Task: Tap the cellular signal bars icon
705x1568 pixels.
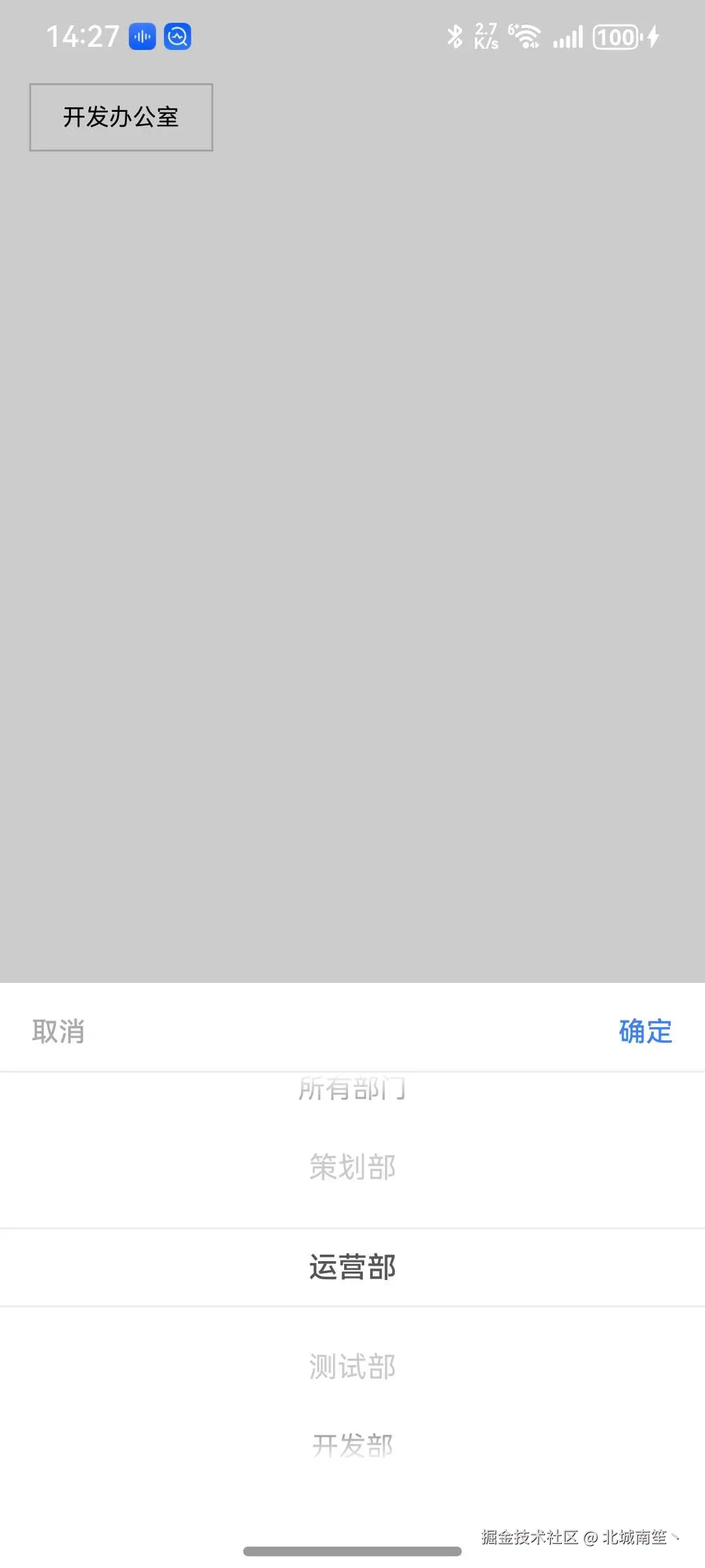Action: pos(568,38)
